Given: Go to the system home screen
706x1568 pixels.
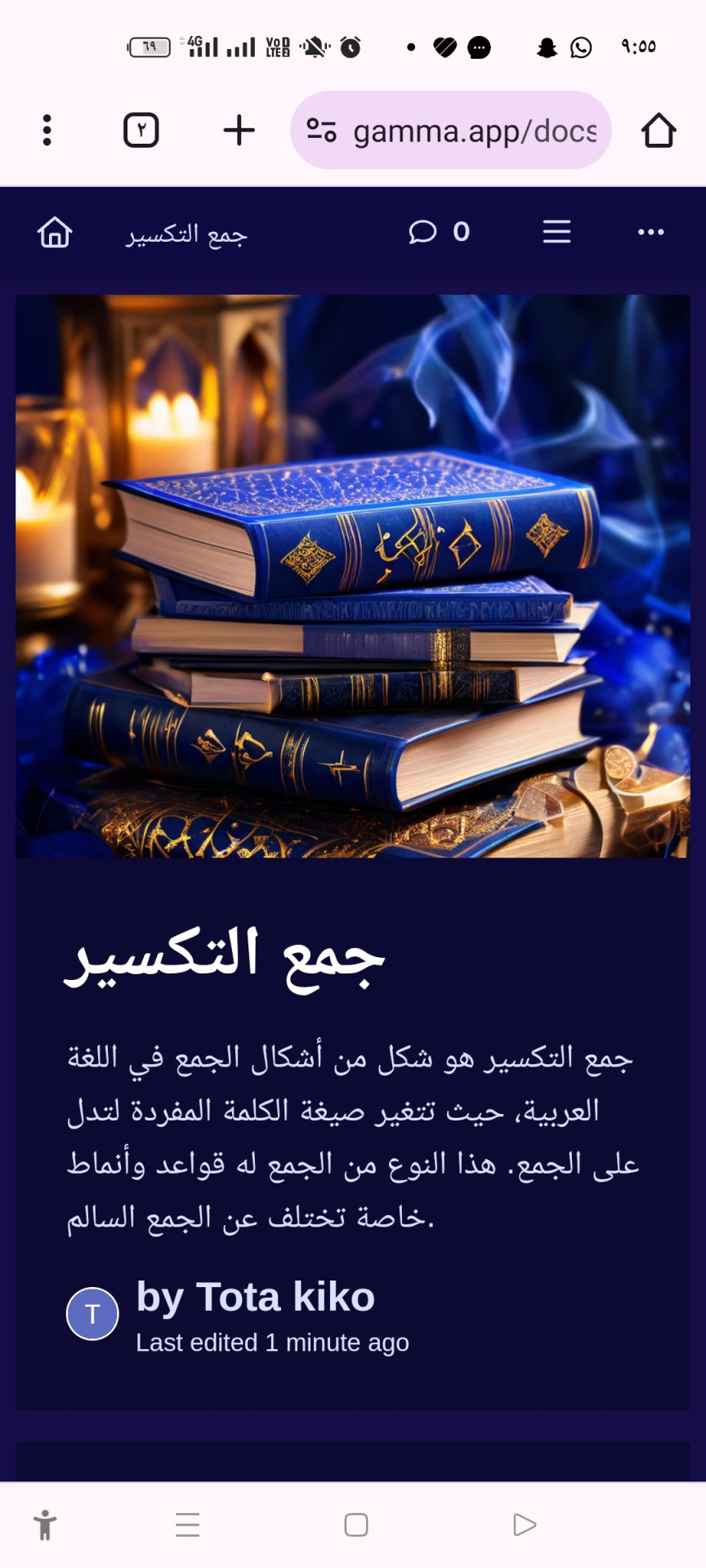Looking at the screenshot, I should tap(356, 1525).
